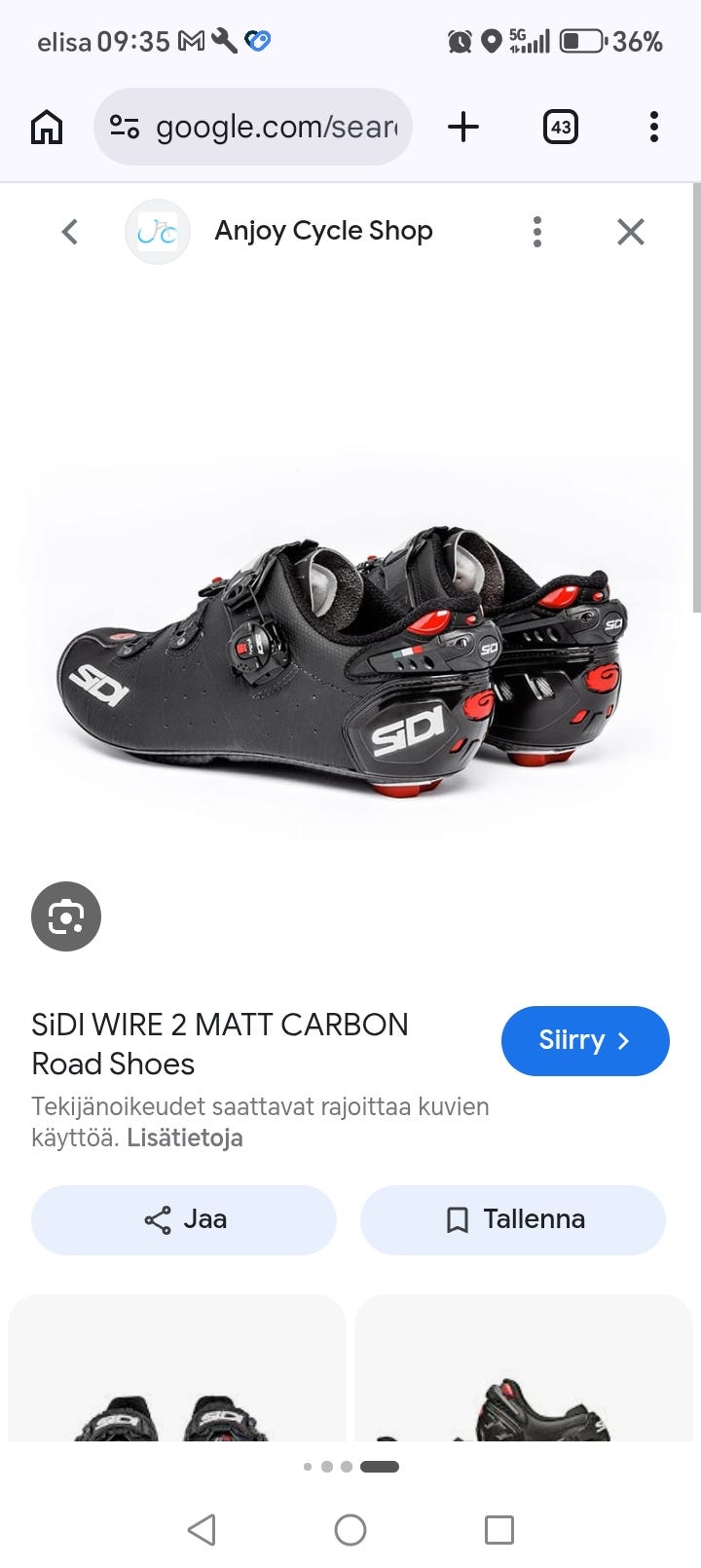Open the Lisätietoja copyright link
This screenshot has width=701, height=1568.
pyautogui.click(x=184, y=1138)
